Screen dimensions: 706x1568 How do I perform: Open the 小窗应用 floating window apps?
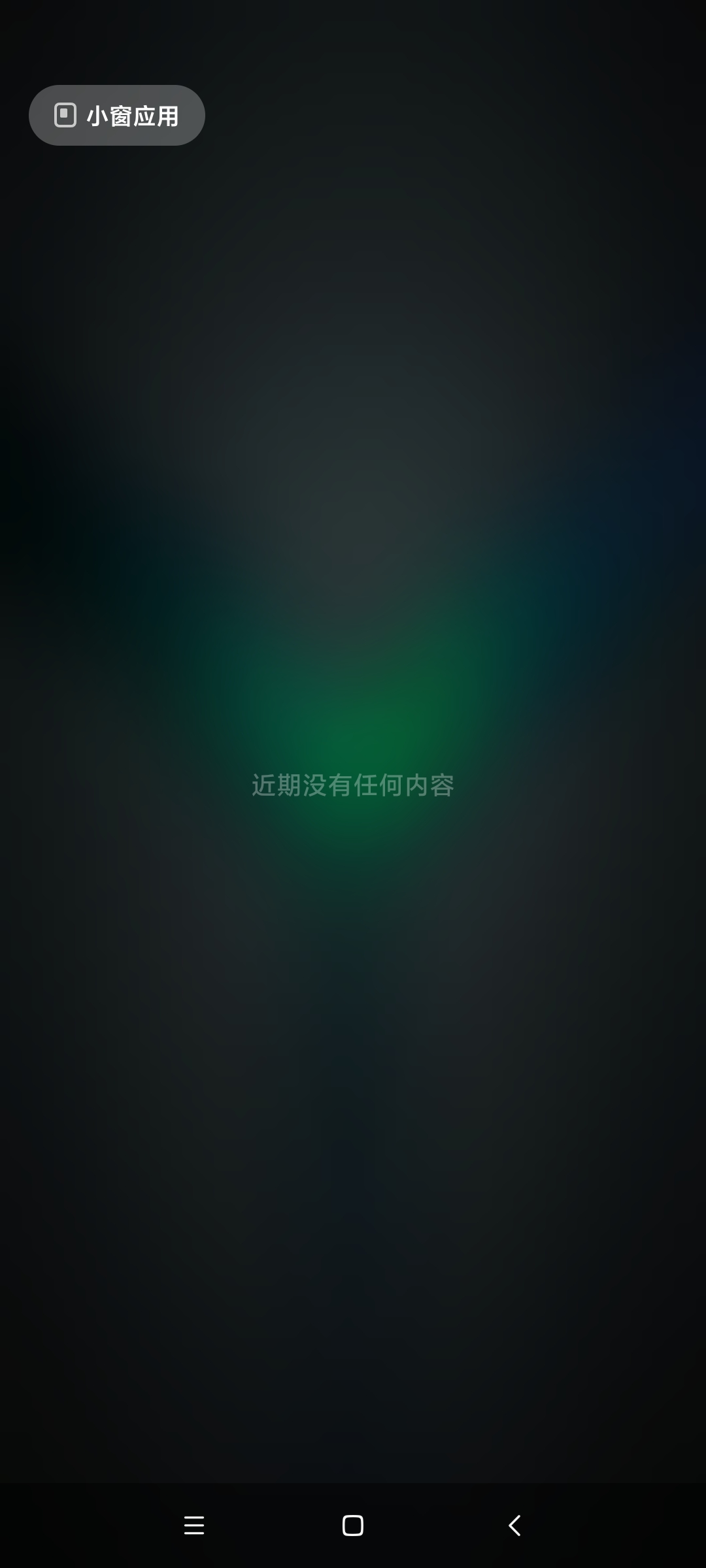tap(117, 116)
